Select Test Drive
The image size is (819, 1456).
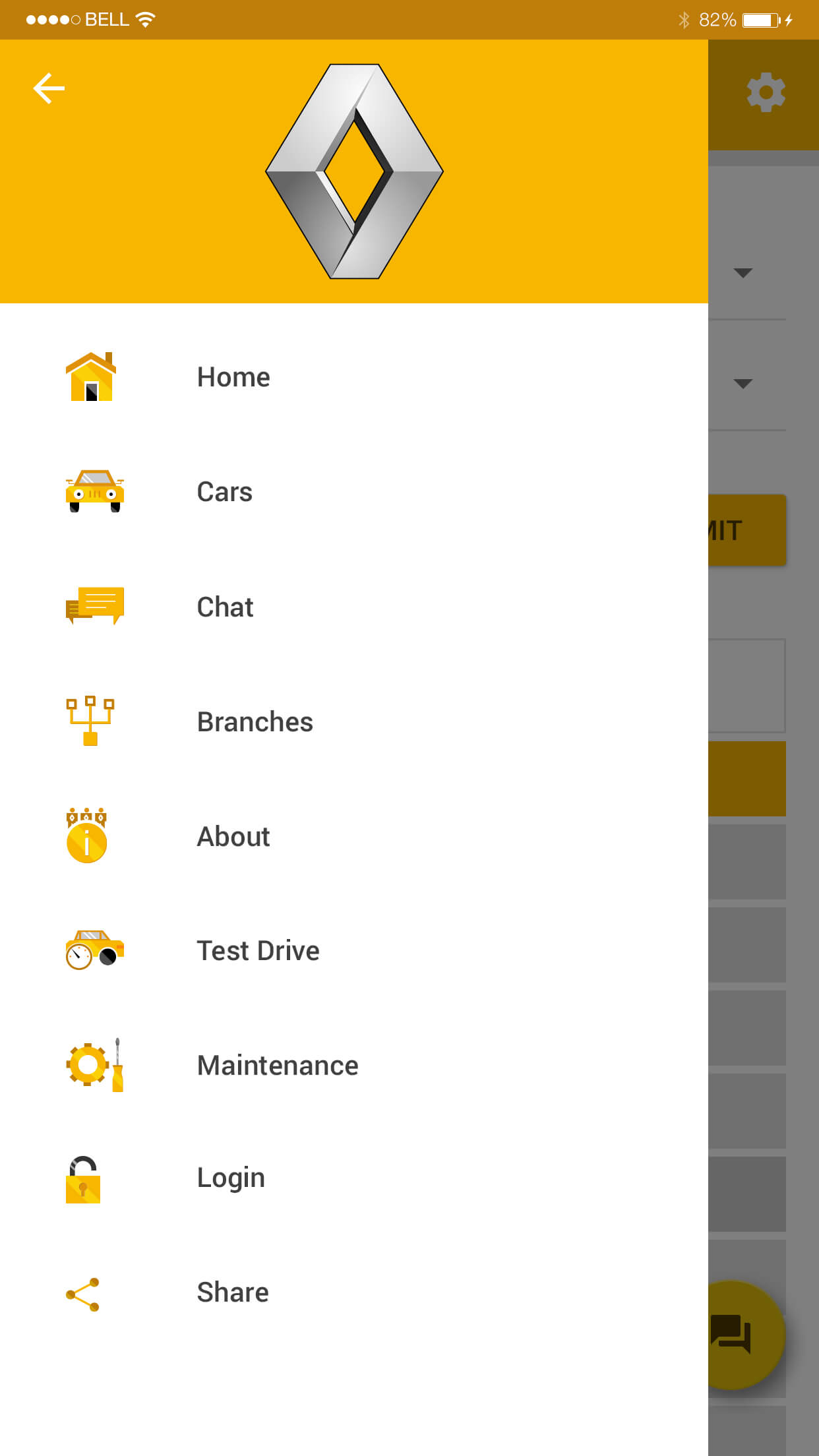[354, 951]
